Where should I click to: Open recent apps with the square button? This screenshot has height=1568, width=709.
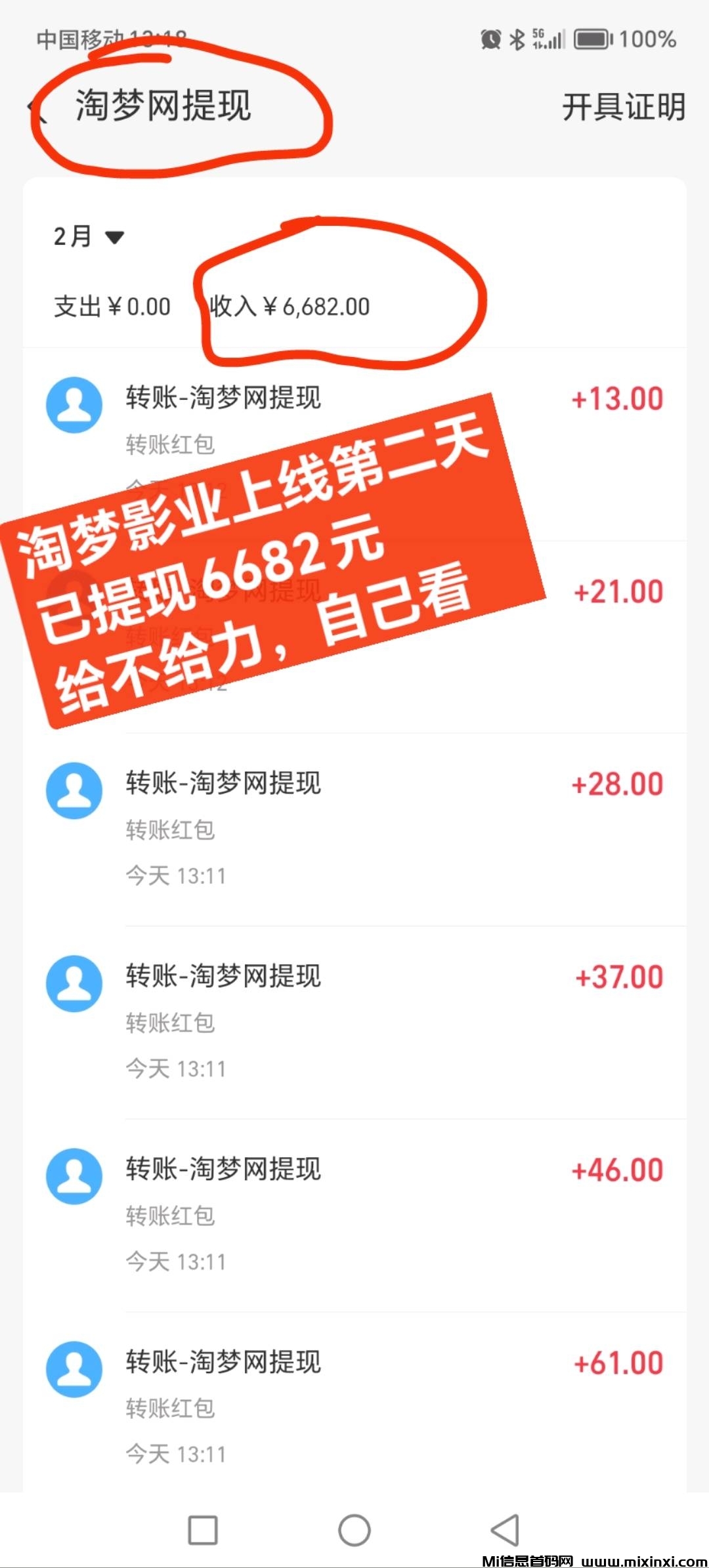203,1531
